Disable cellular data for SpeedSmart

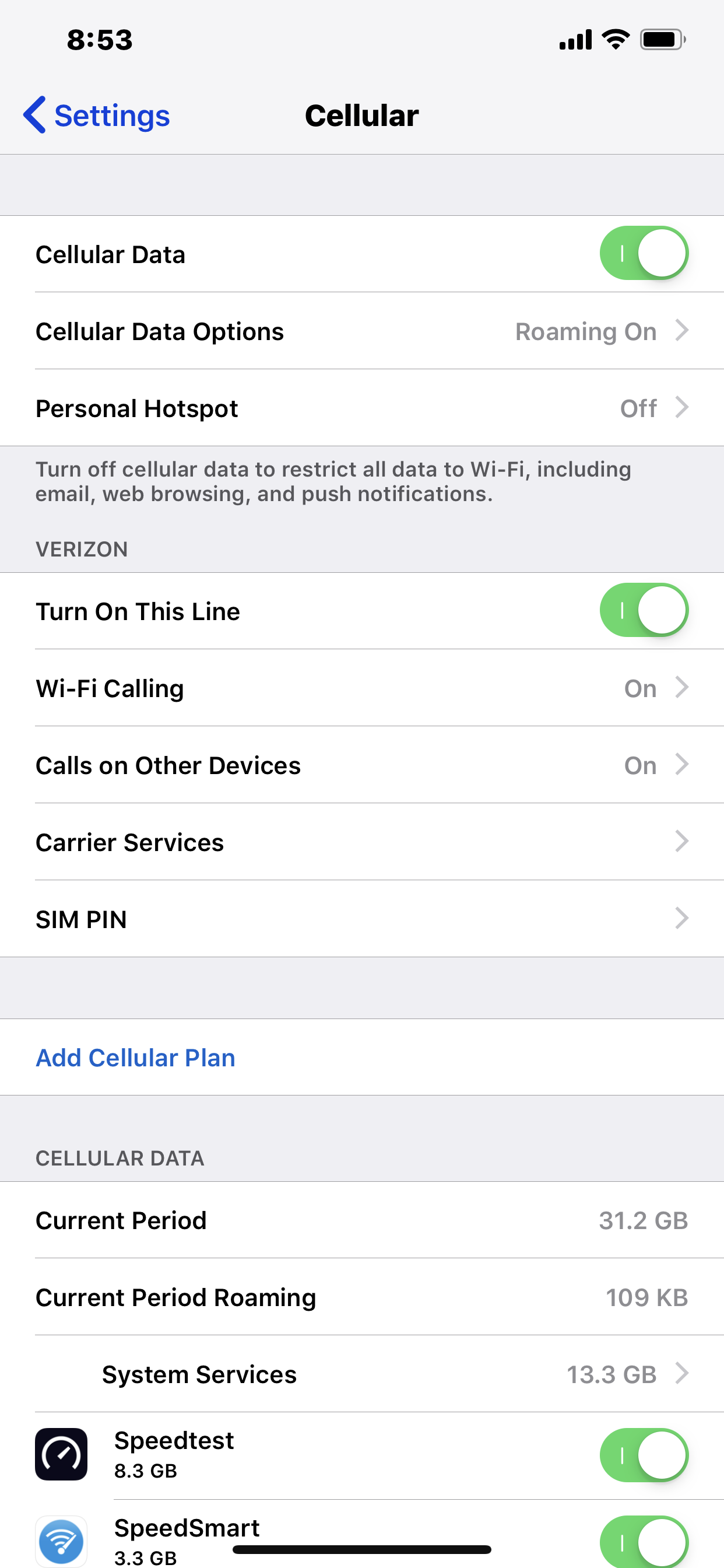tap(644, 1541)
